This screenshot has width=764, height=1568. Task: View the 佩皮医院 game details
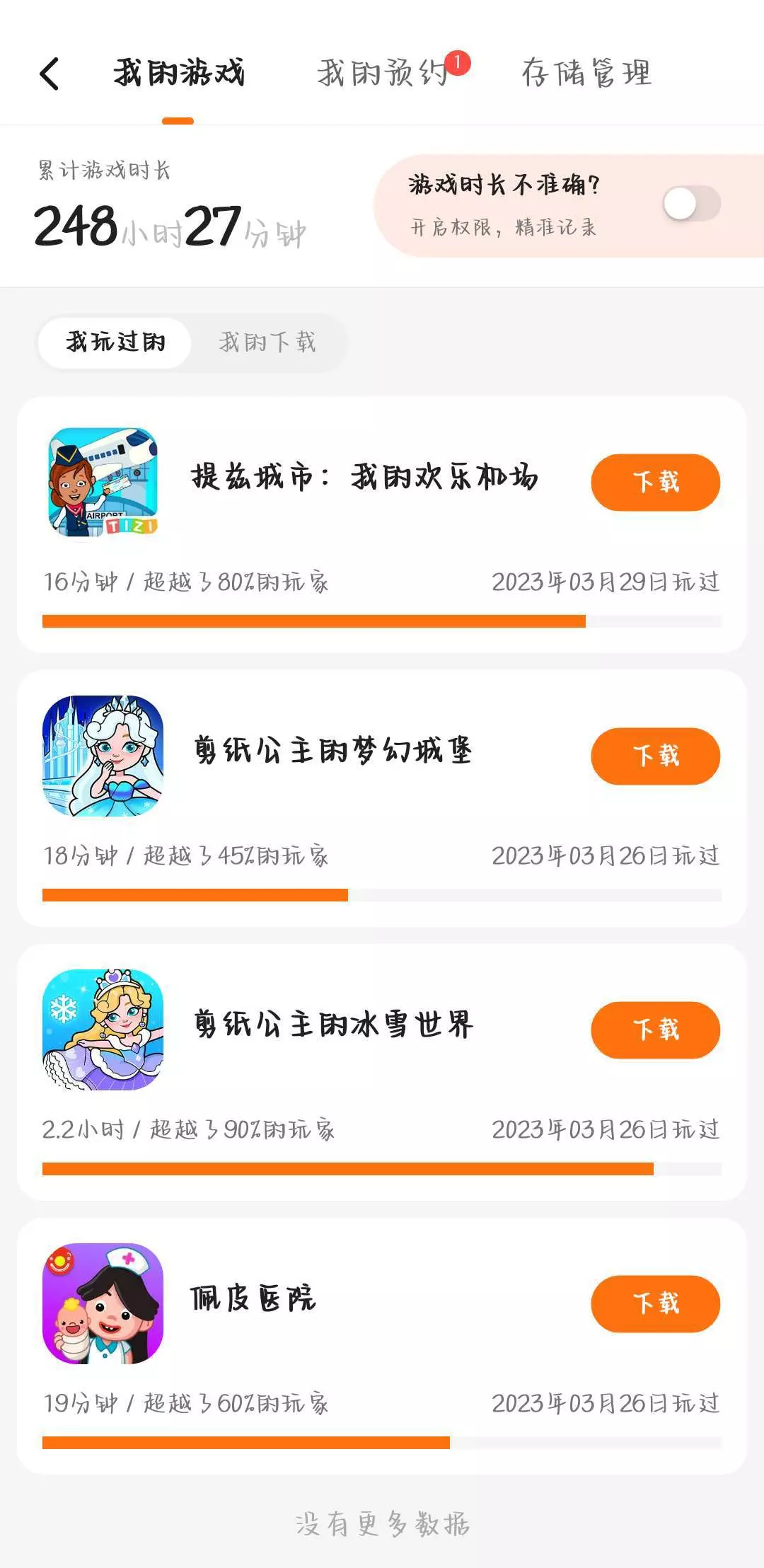[253, 1299]
